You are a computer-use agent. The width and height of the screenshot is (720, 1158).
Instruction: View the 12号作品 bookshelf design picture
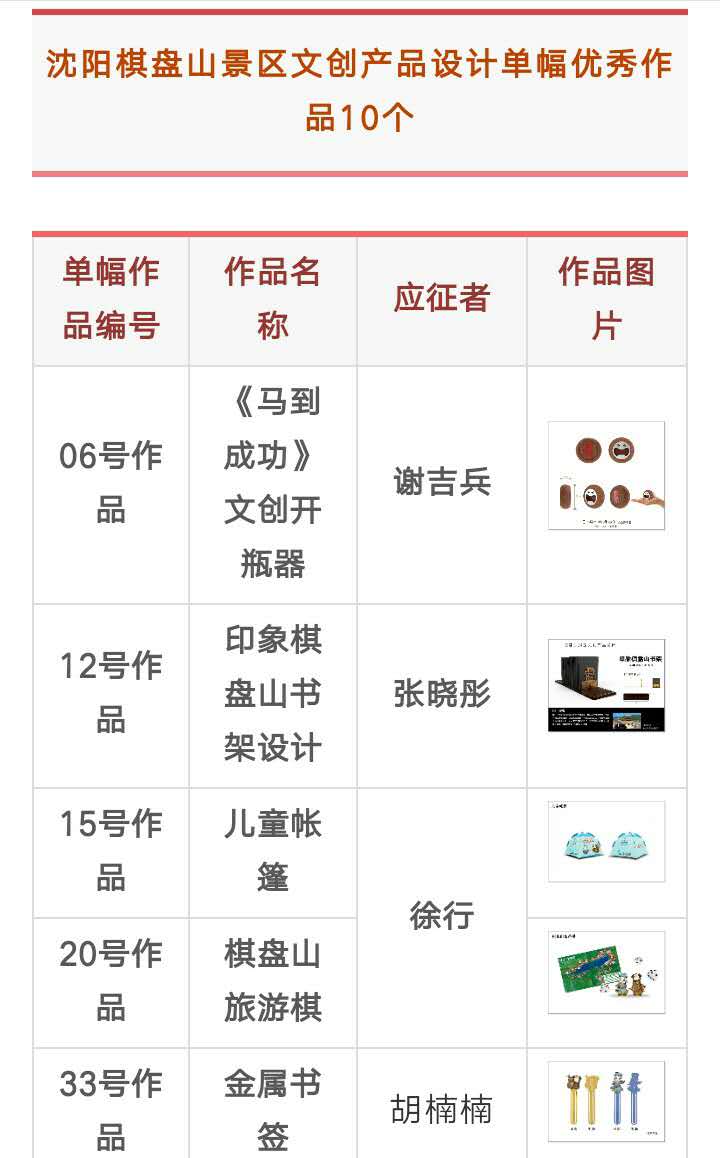tap(606, 685)
